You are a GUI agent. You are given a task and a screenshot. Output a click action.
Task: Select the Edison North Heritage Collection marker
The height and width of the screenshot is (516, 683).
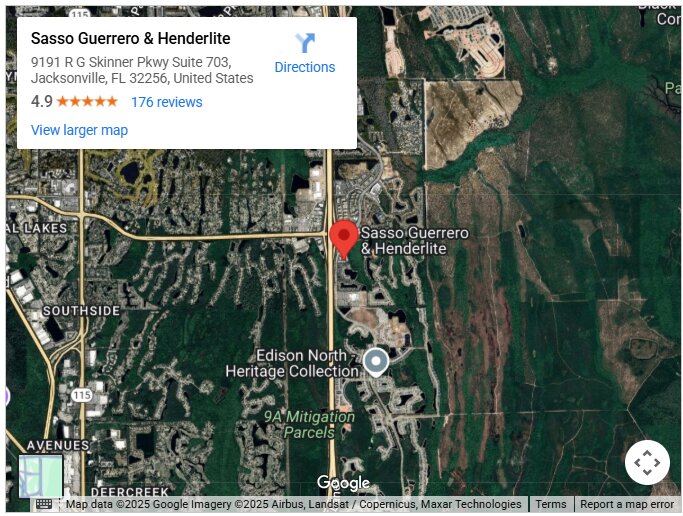pos(376,361)
